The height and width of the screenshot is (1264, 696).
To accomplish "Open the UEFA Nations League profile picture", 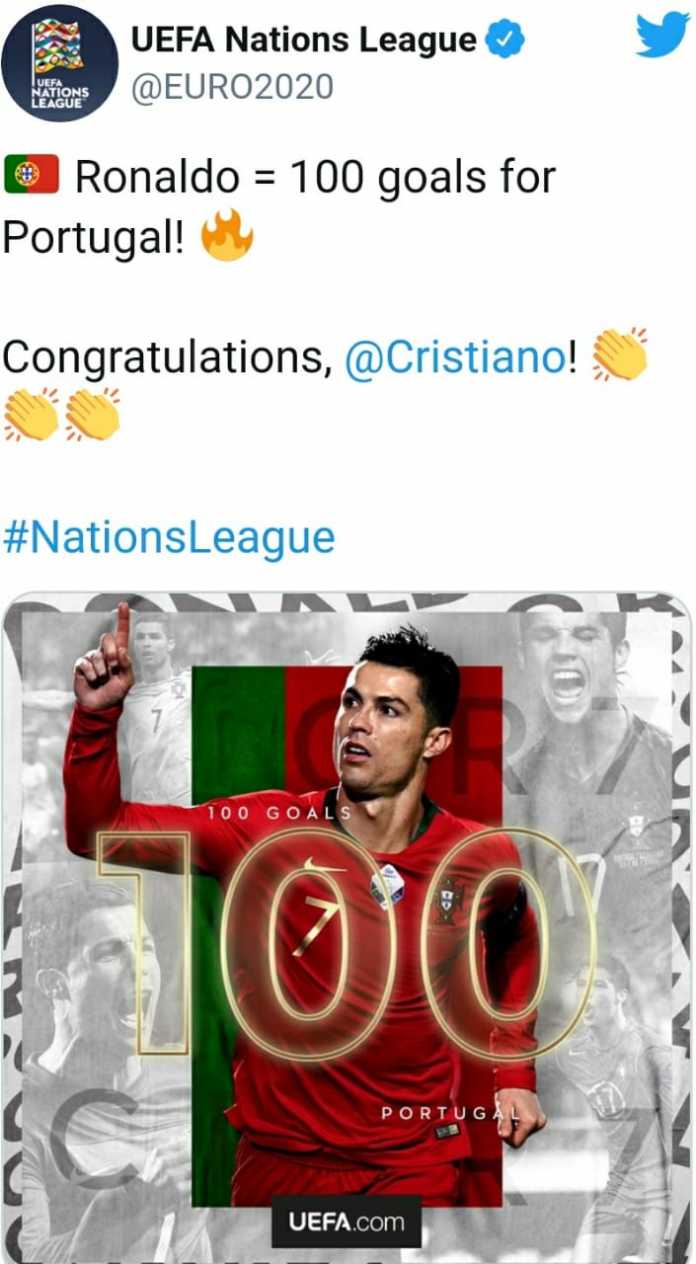I will point(60,62).
